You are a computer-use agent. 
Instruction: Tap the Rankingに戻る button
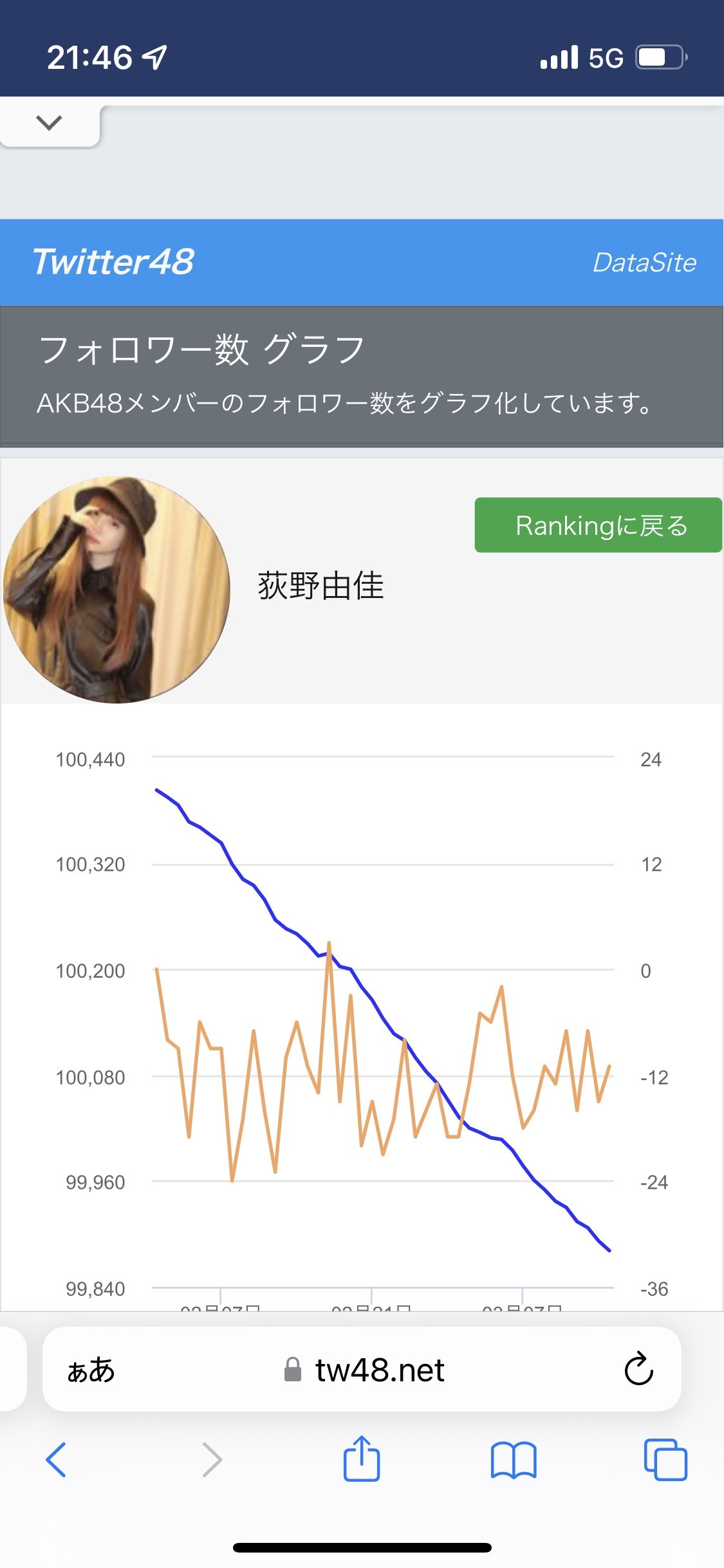point(598,525)
